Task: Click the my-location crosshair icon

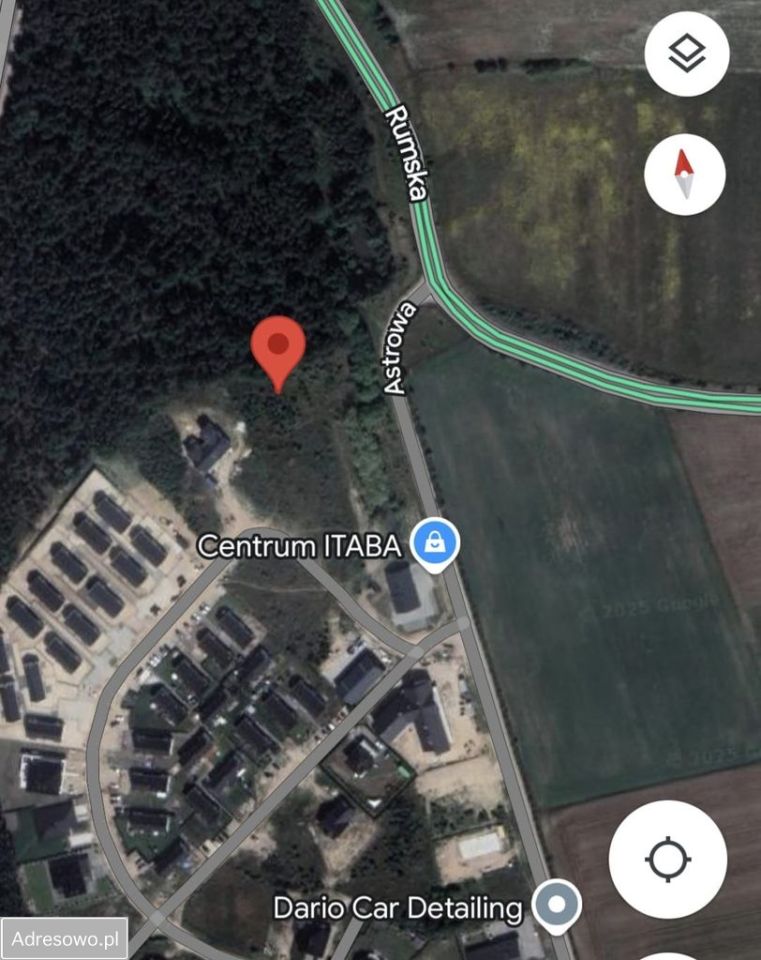Action: click(x=671, y=857)
